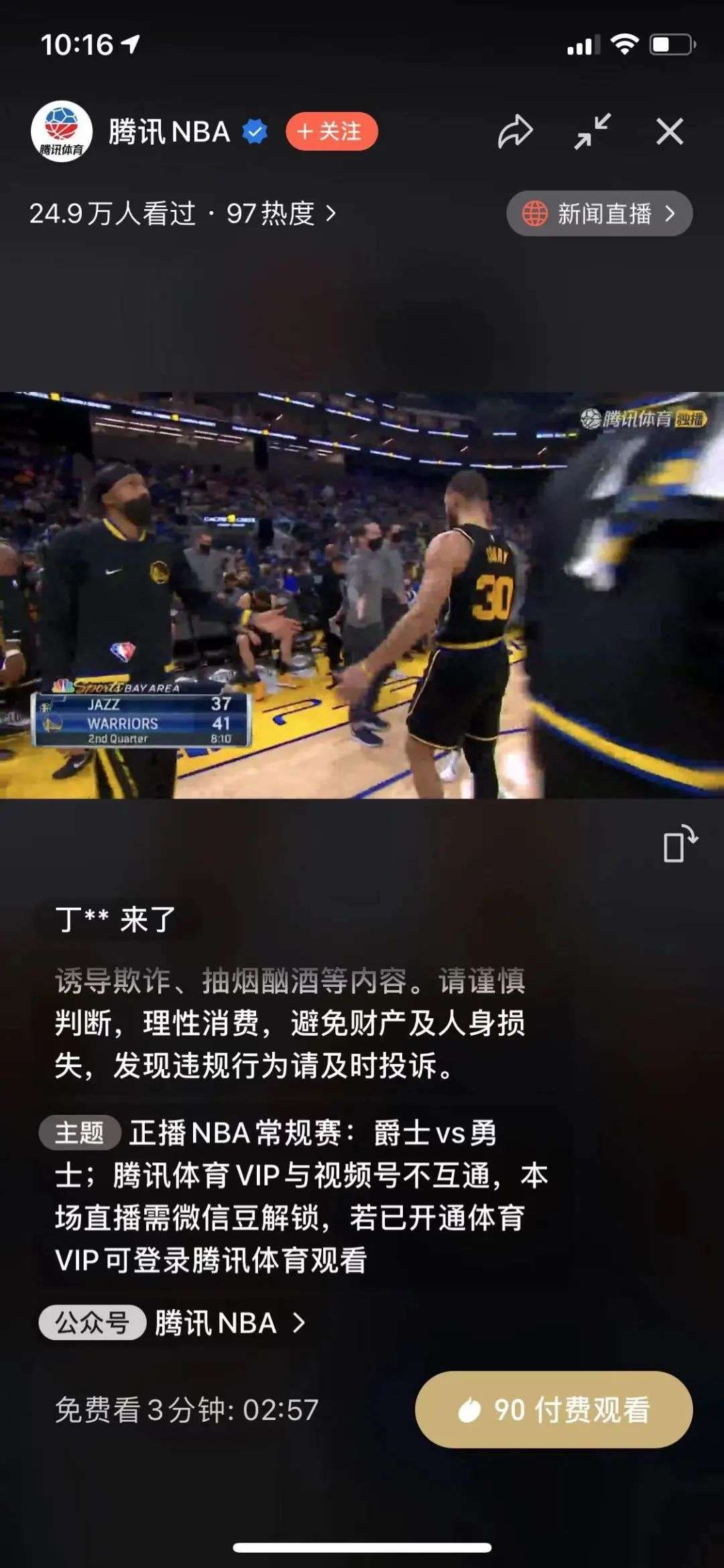The image size is (724, 1568).
Task: View the 97 热度 ranking details
Action: [282, 214]
